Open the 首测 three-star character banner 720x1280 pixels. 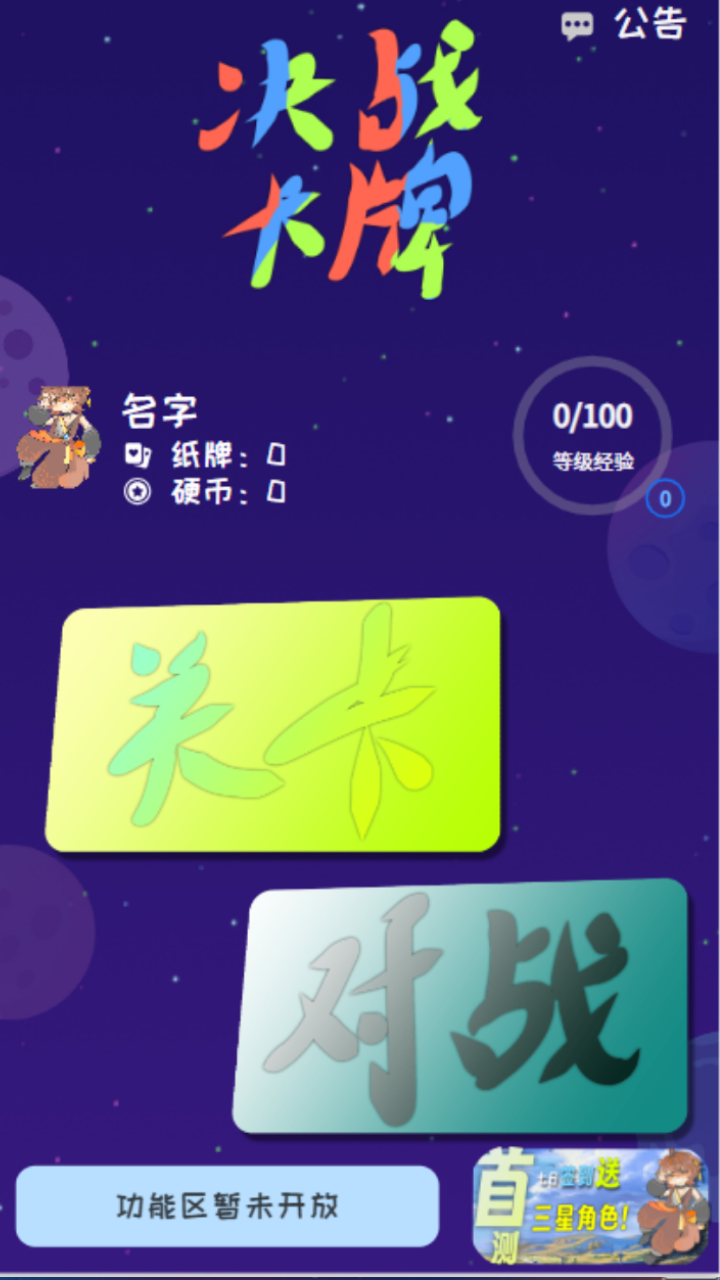pos(590,1206)
